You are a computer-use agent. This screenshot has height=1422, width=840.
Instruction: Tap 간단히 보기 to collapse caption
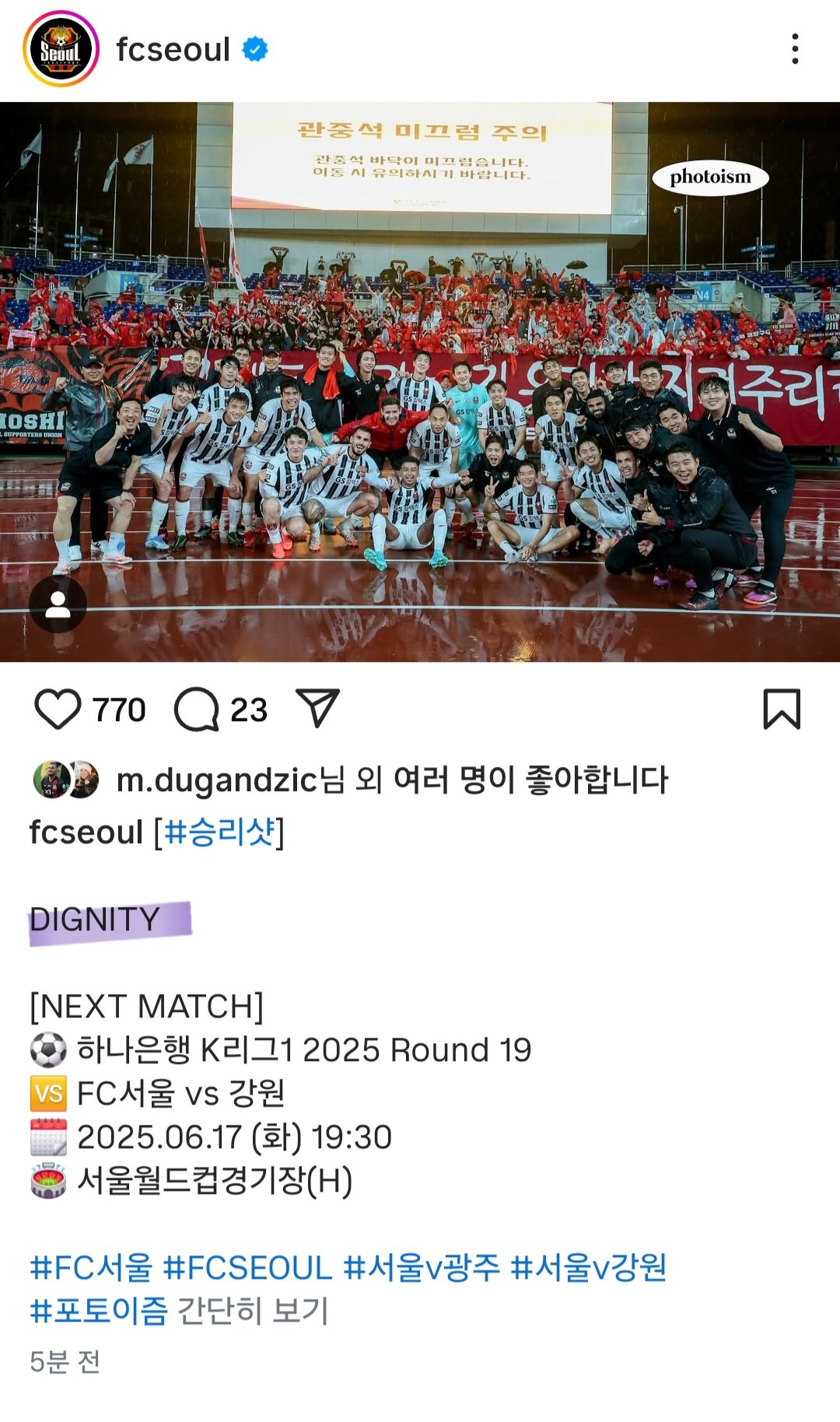point(254,1312)
